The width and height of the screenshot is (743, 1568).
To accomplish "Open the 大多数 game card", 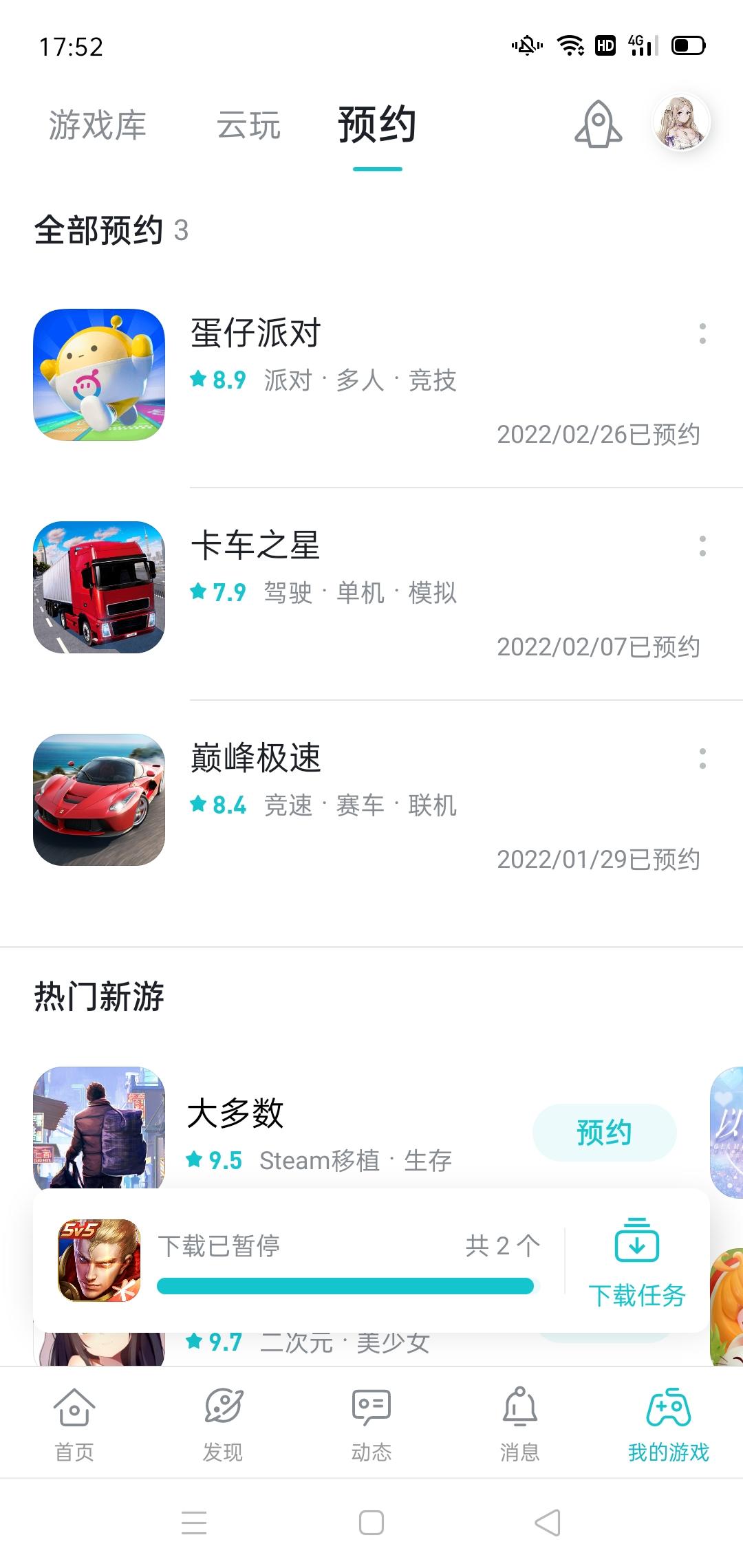I will click(x=236, y=1114).
